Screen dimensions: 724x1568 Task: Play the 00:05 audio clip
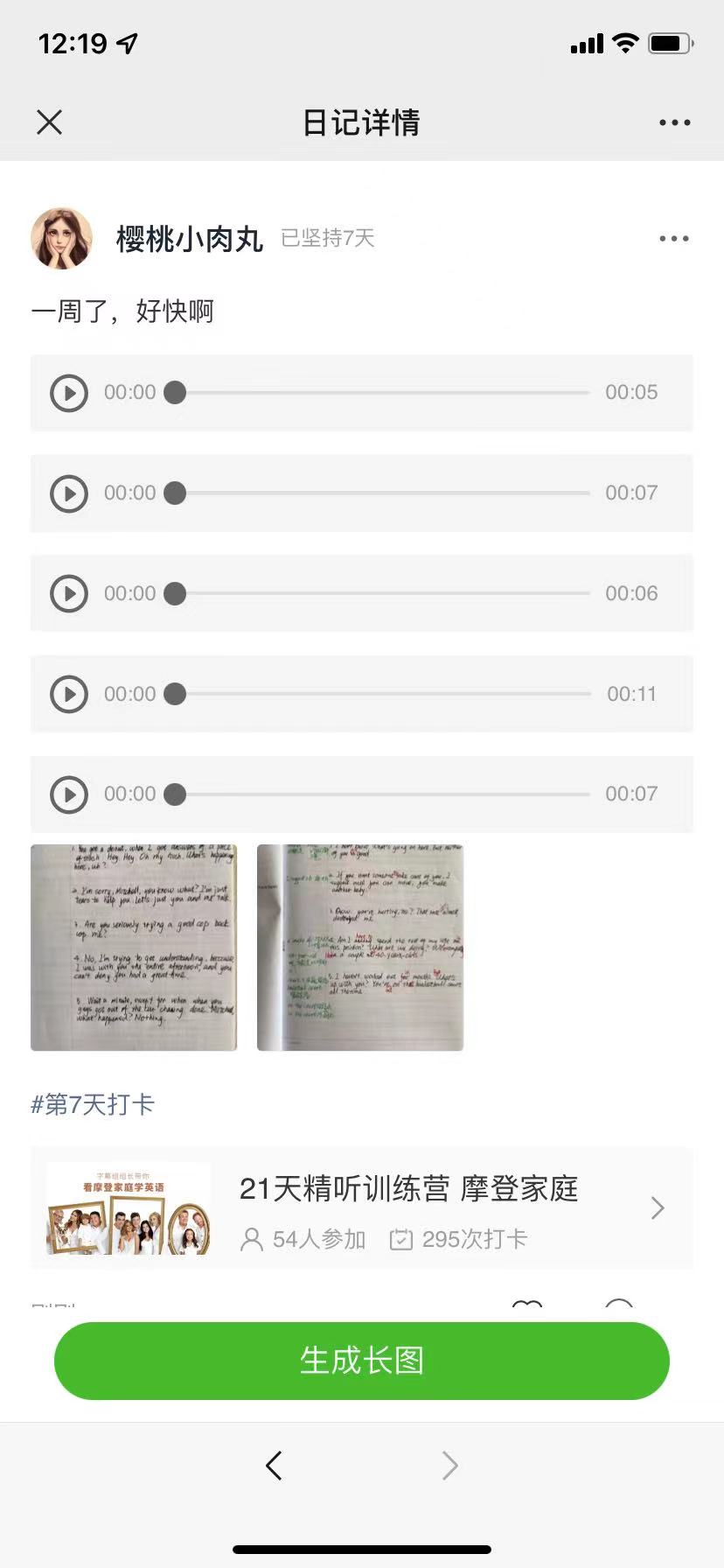click(x=69, y=393)
